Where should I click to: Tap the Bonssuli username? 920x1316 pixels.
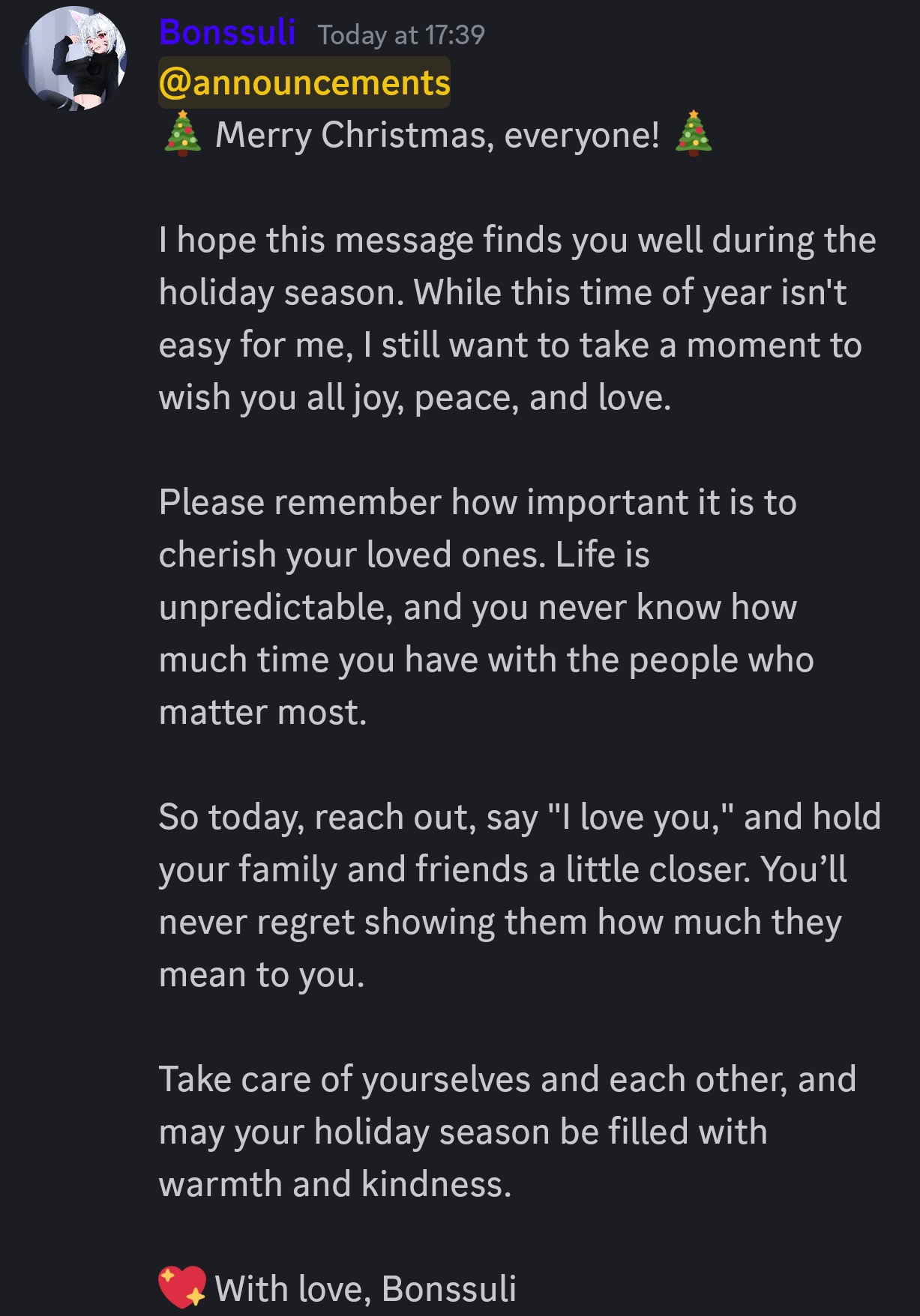point(227,33)
